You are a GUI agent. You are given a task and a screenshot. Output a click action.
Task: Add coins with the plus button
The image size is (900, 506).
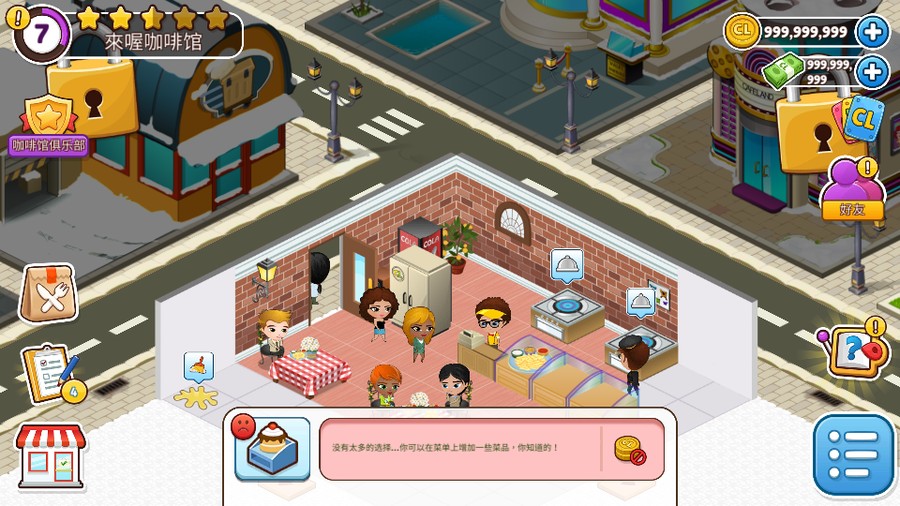tap(872, 31)
